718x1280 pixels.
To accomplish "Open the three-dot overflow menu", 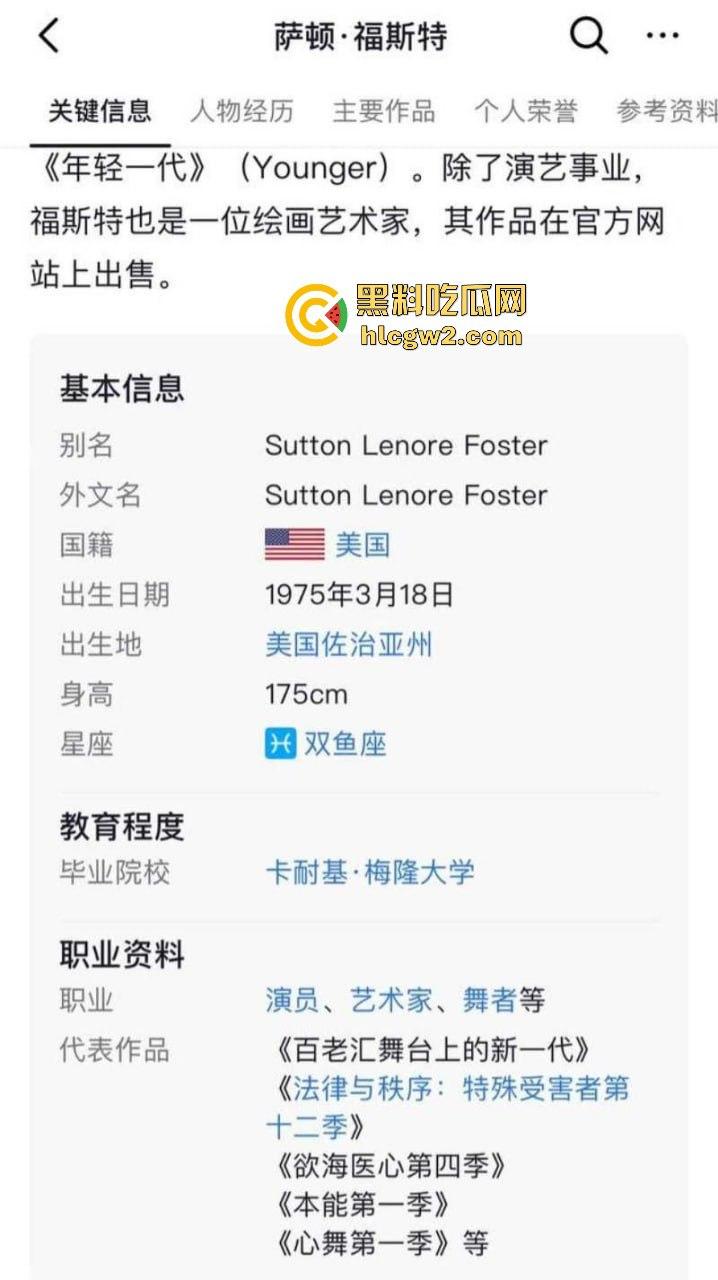I will tap(662, 37).
